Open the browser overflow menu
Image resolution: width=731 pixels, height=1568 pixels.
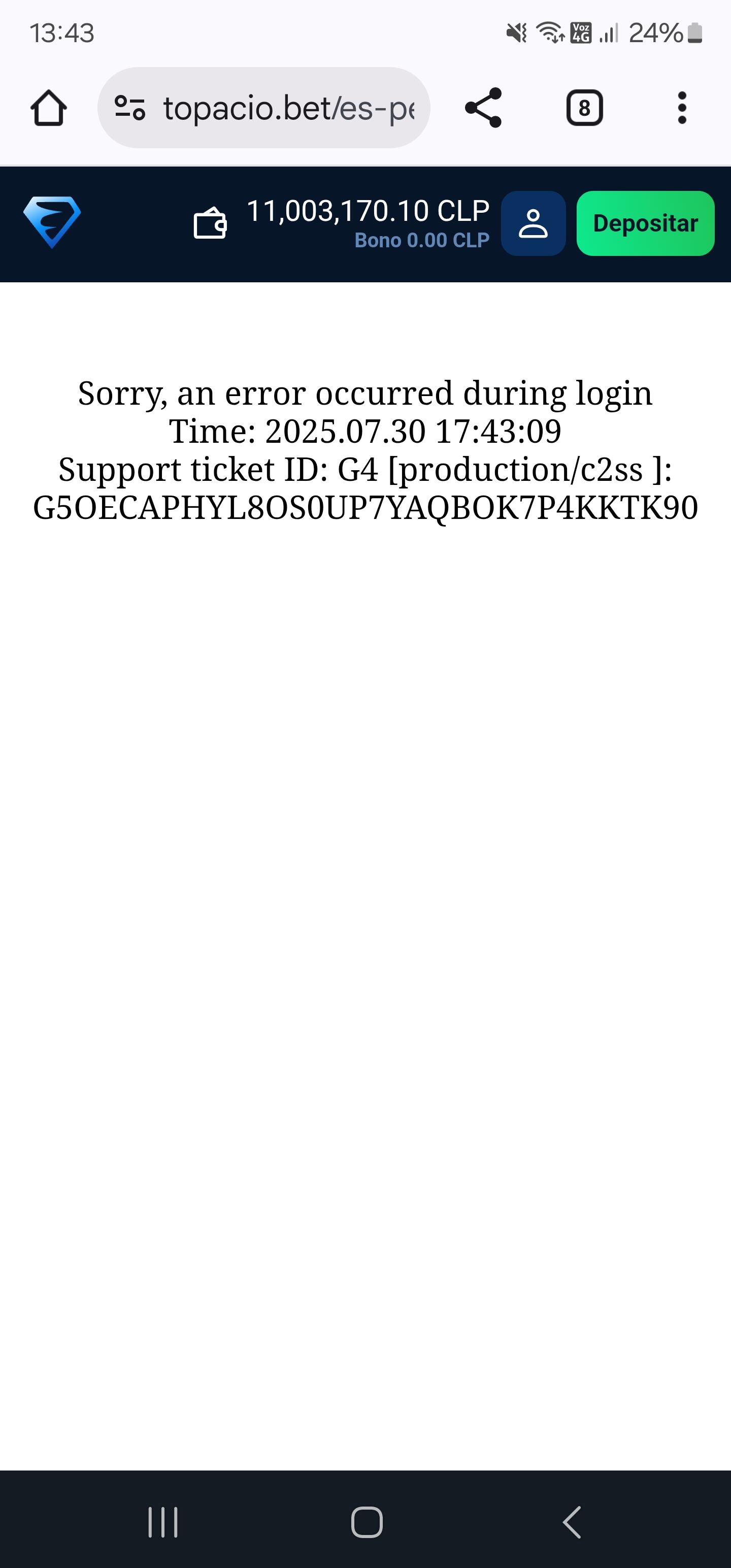[x=682, y=108]
